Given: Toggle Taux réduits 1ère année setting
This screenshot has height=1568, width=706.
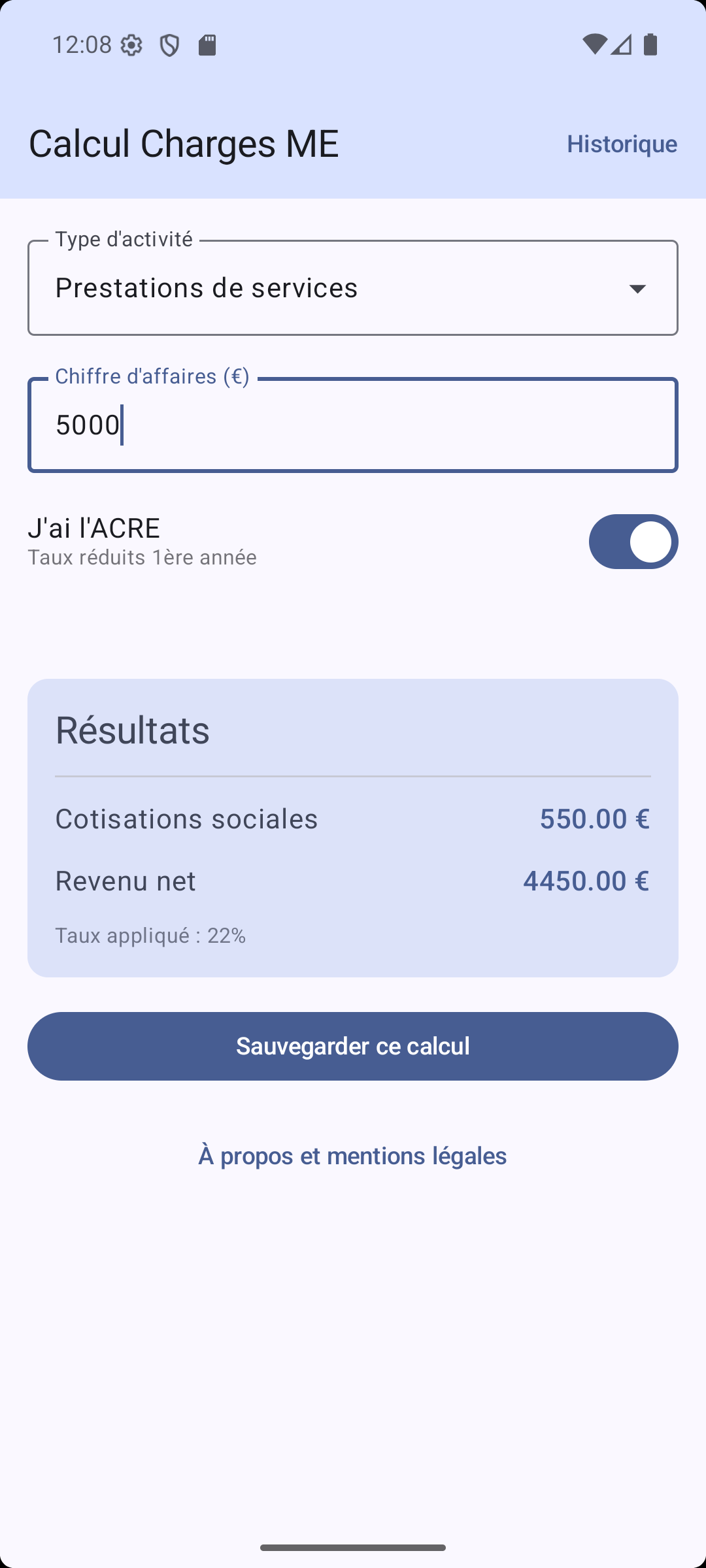Looking at the screenshot, I should click(633, 542).
